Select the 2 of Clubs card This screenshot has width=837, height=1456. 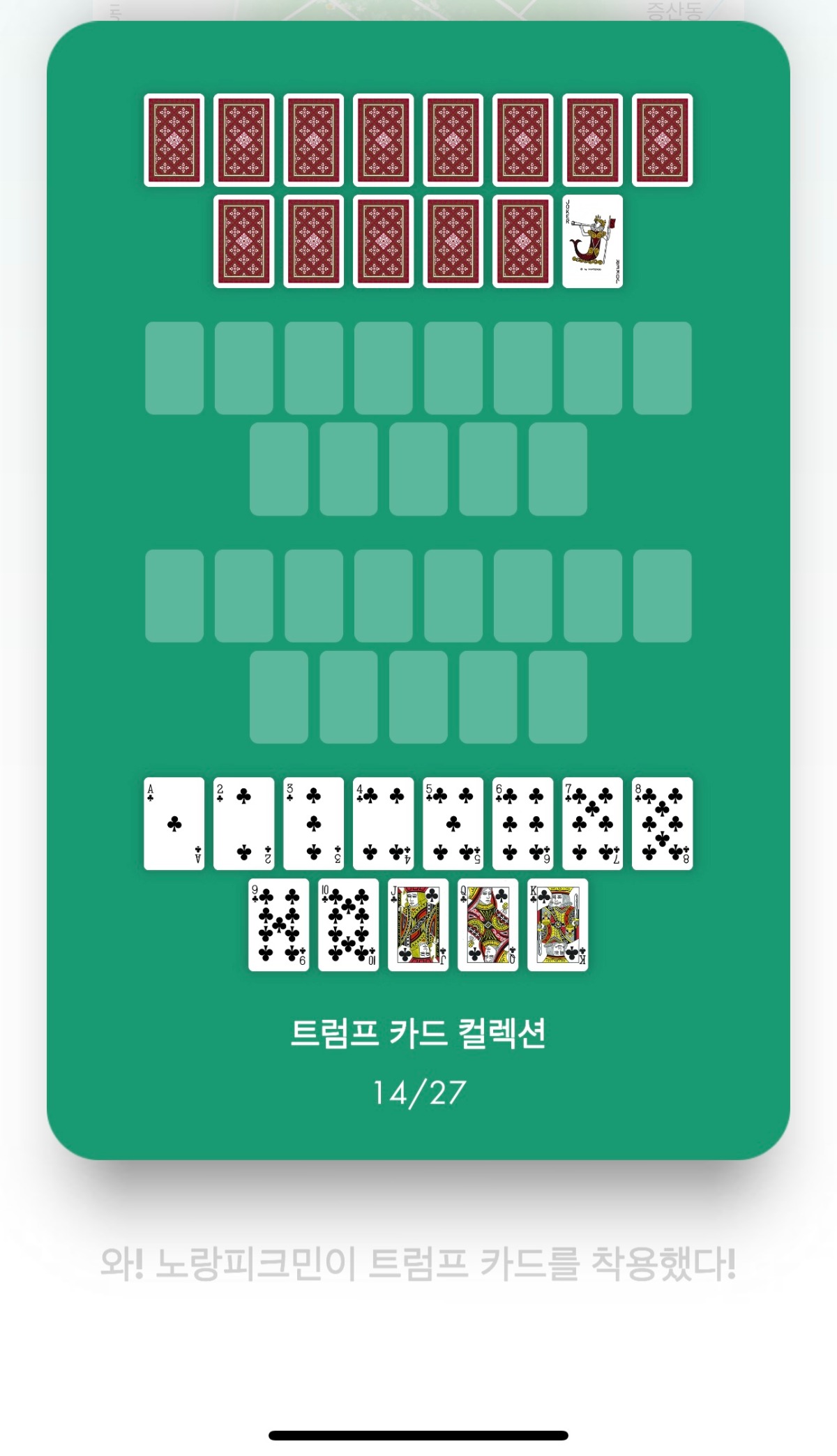tap(243, 824)
